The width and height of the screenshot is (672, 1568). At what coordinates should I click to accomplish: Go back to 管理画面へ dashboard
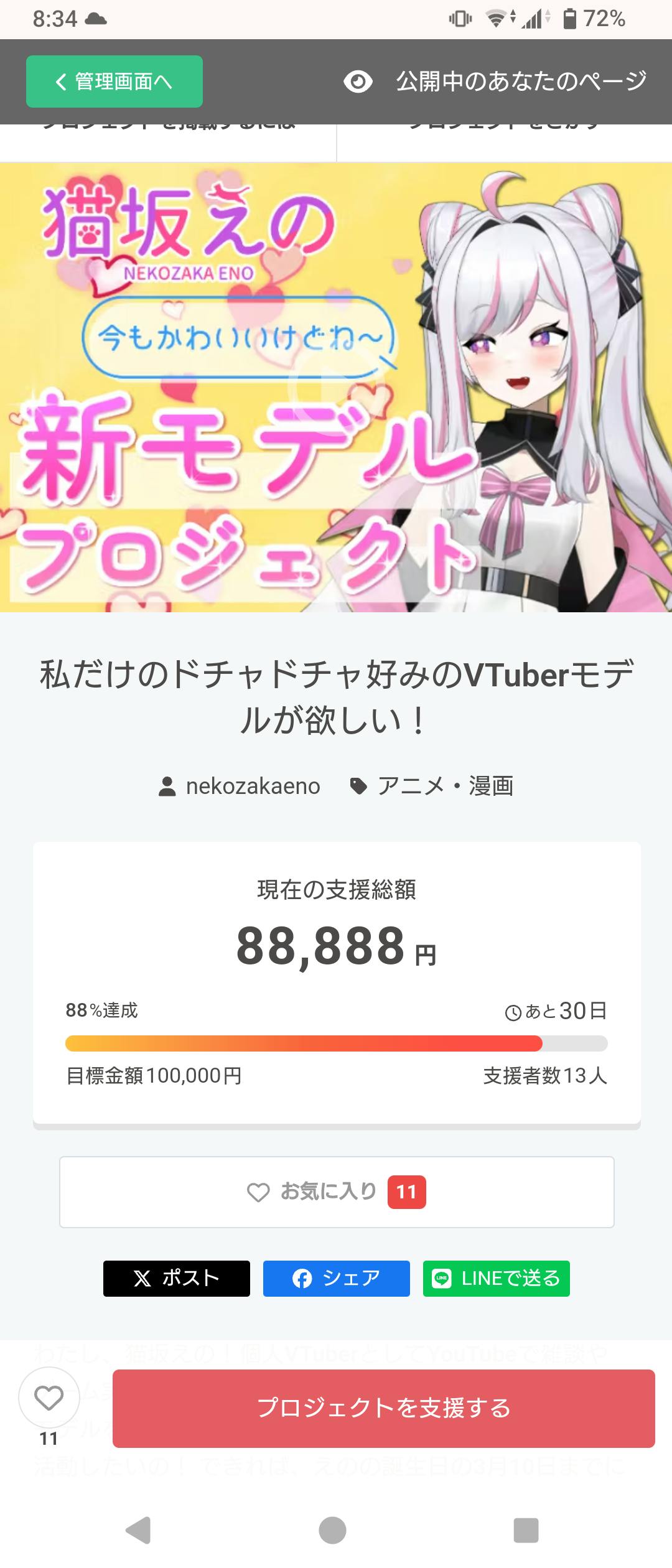point(114,82)
